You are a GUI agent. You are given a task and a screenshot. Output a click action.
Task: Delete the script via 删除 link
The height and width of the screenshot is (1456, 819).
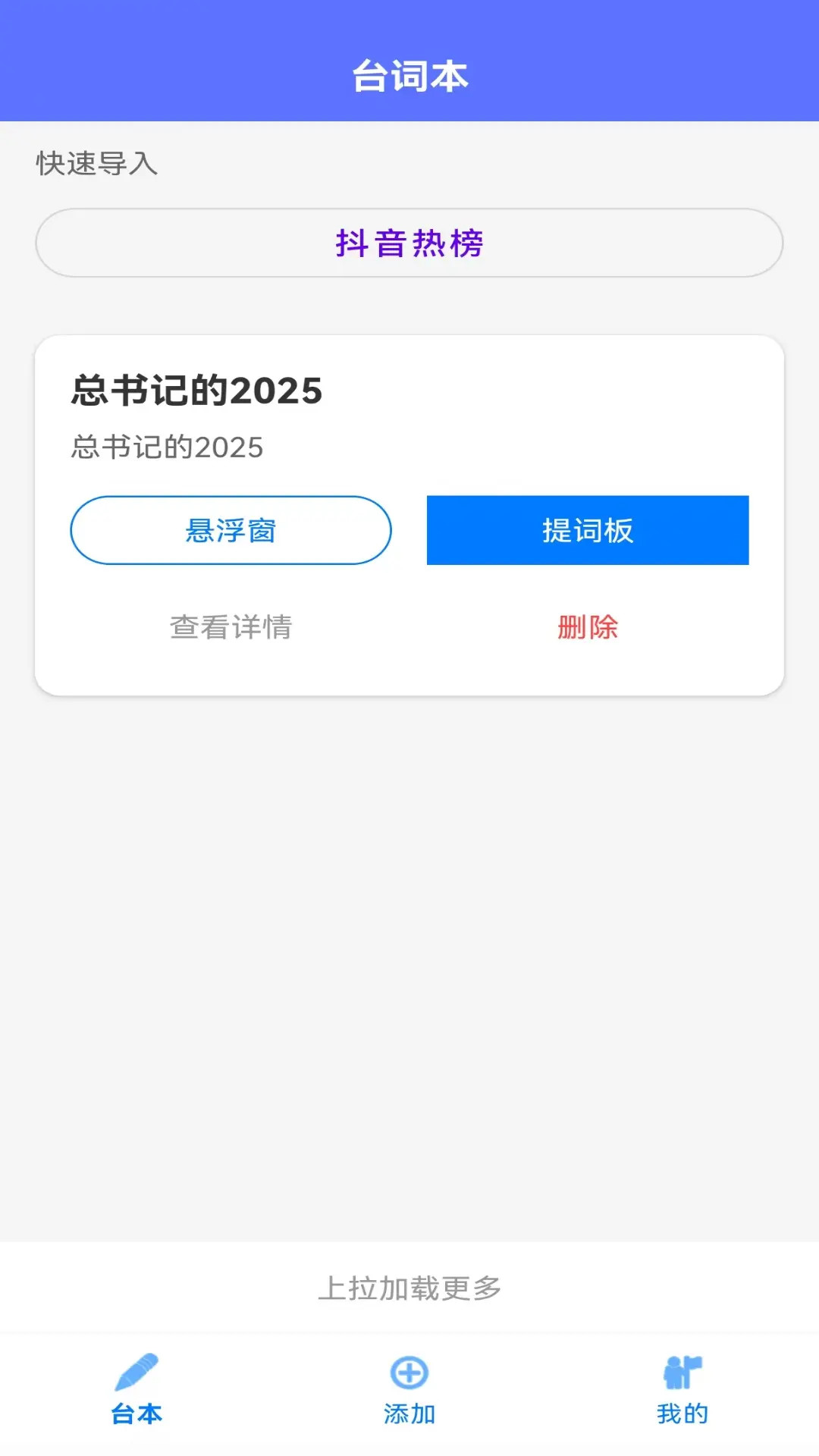587,627
